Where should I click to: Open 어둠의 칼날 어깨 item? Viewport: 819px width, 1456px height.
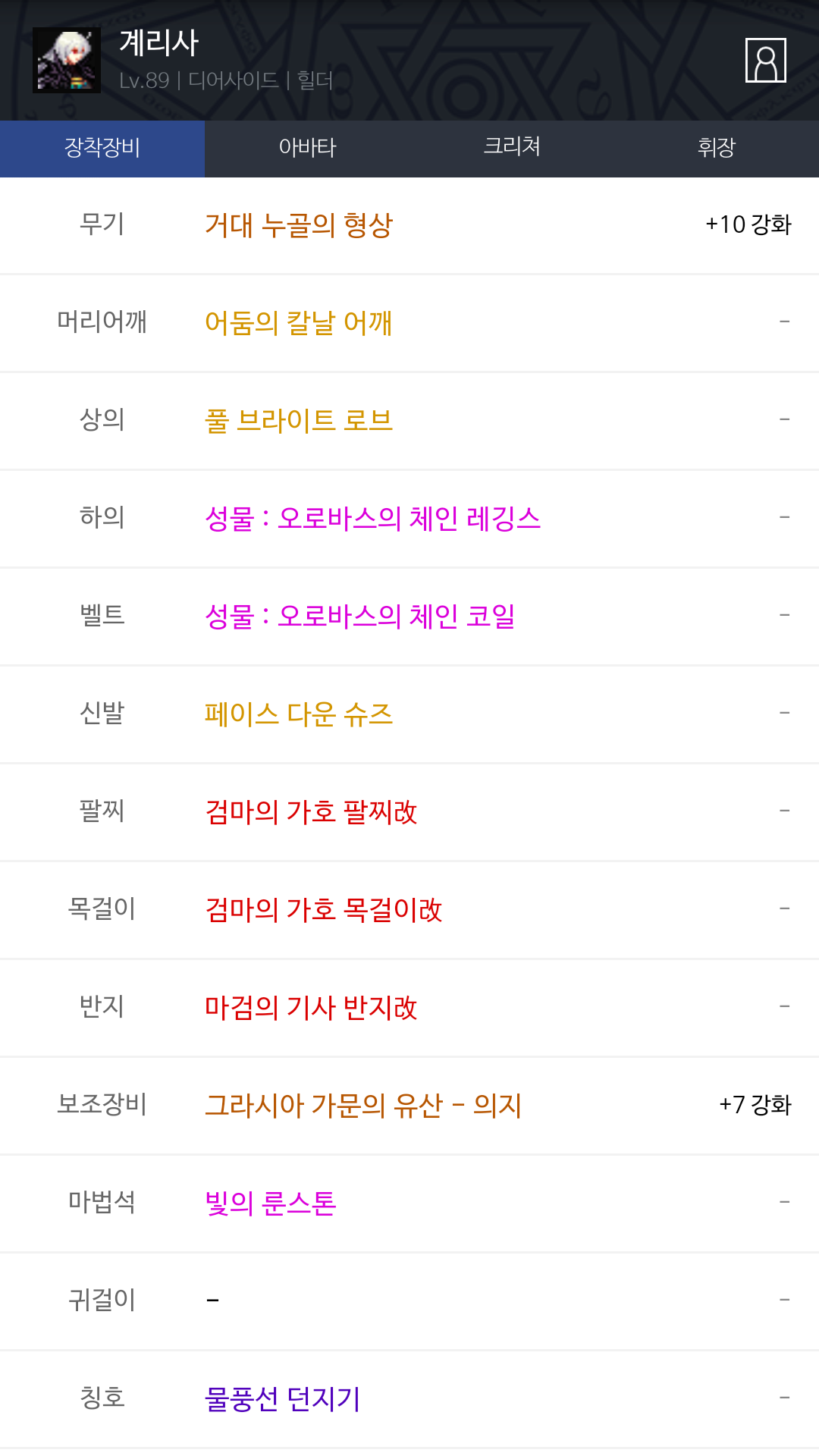tap(299, 323)
